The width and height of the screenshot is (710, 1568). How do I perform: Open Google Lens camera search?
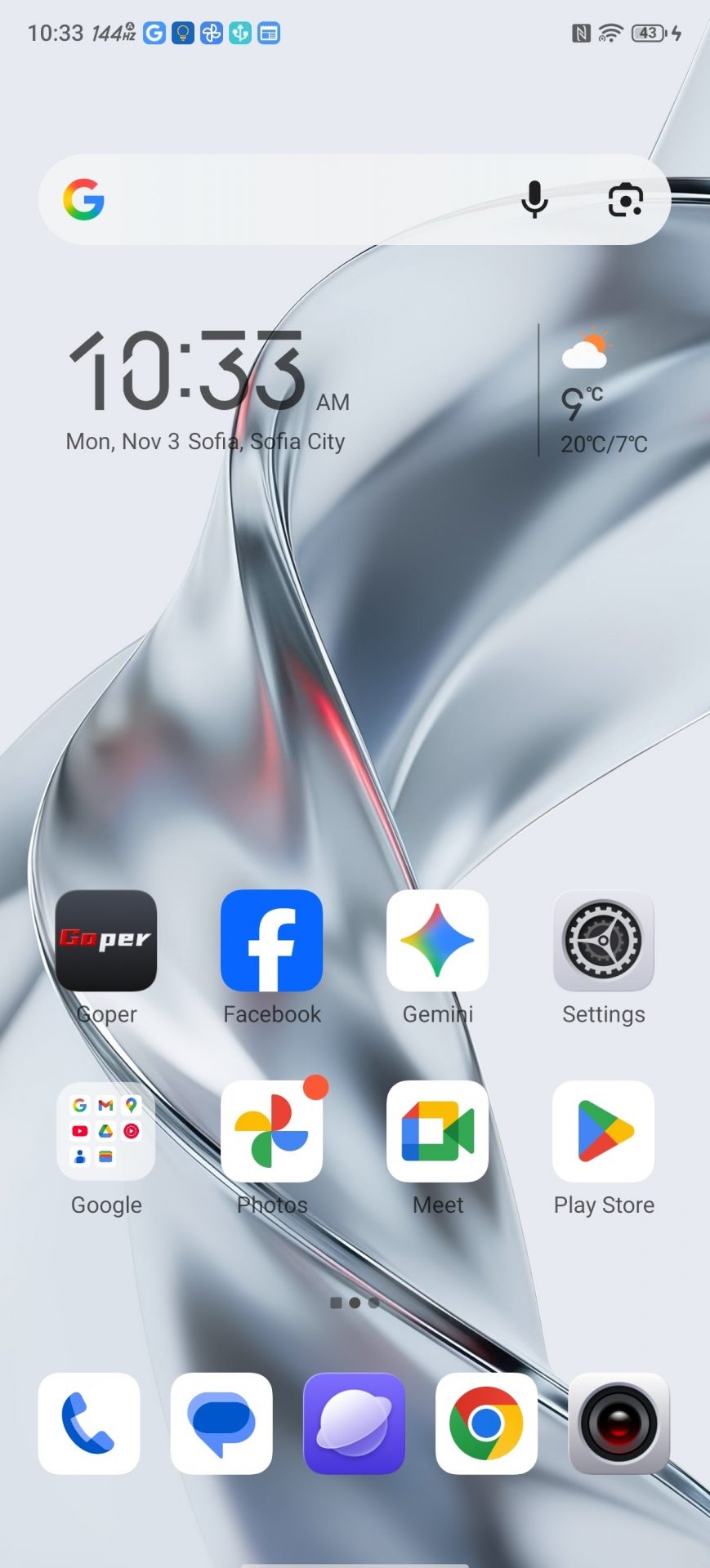pos(626,200)
